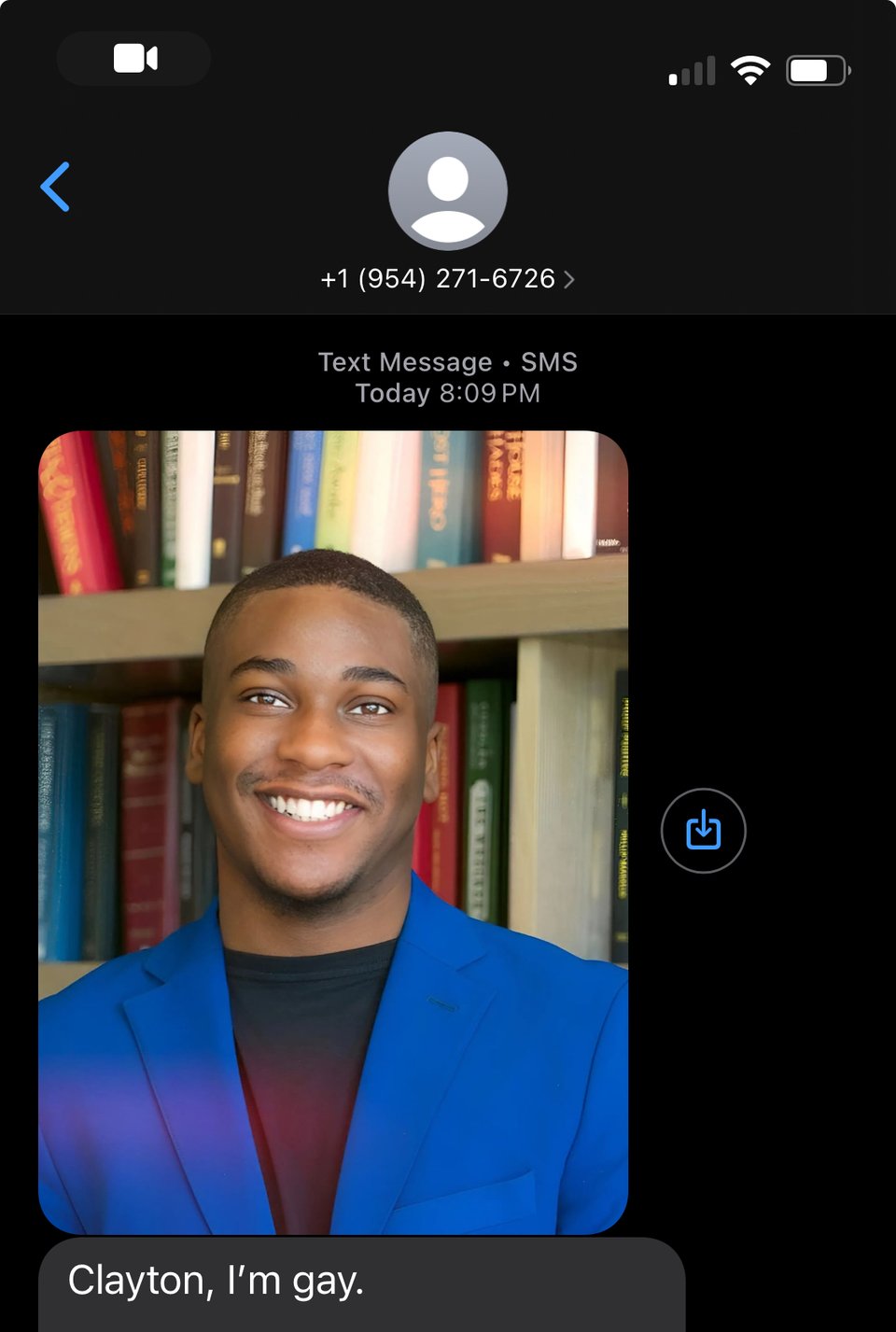Start a FaceTime video call
Viewport: 896px width, 1332px height.
(134, 59)
